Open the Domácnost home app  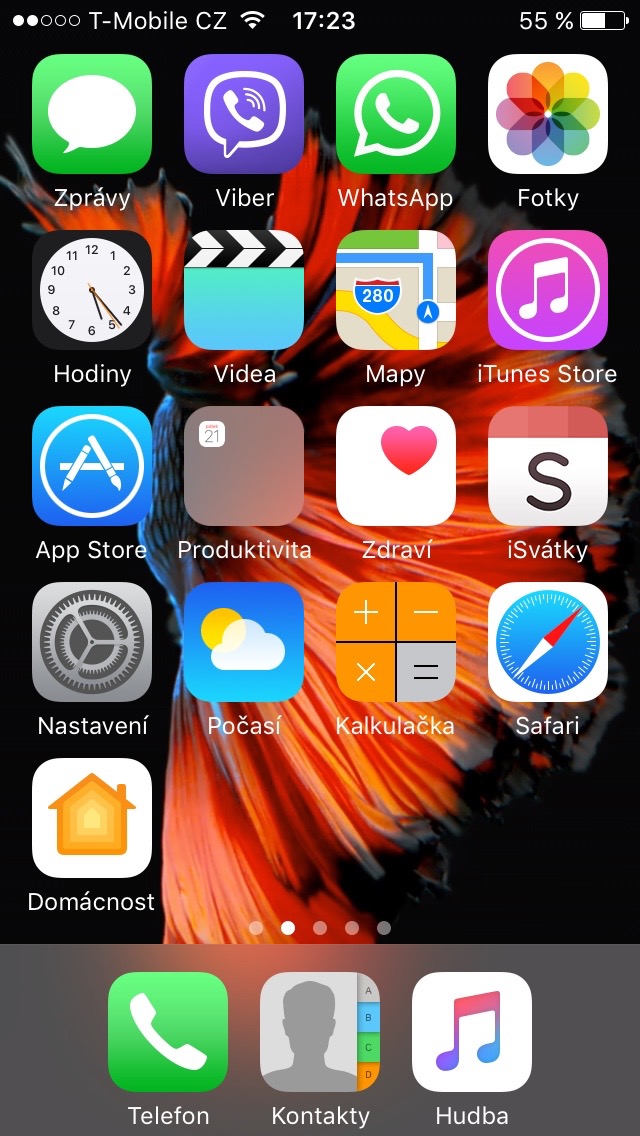click(92, 818)
